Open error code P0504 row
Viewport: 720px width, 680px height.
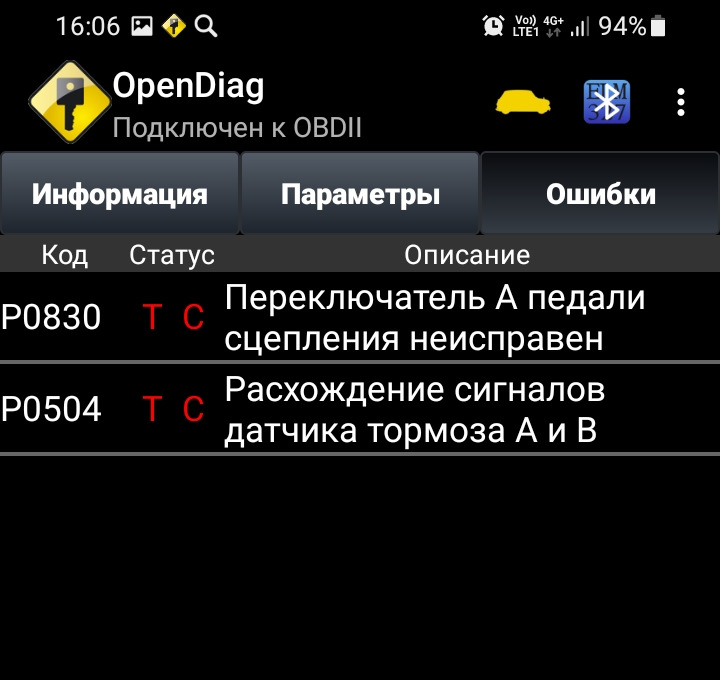tap(360, 409)
